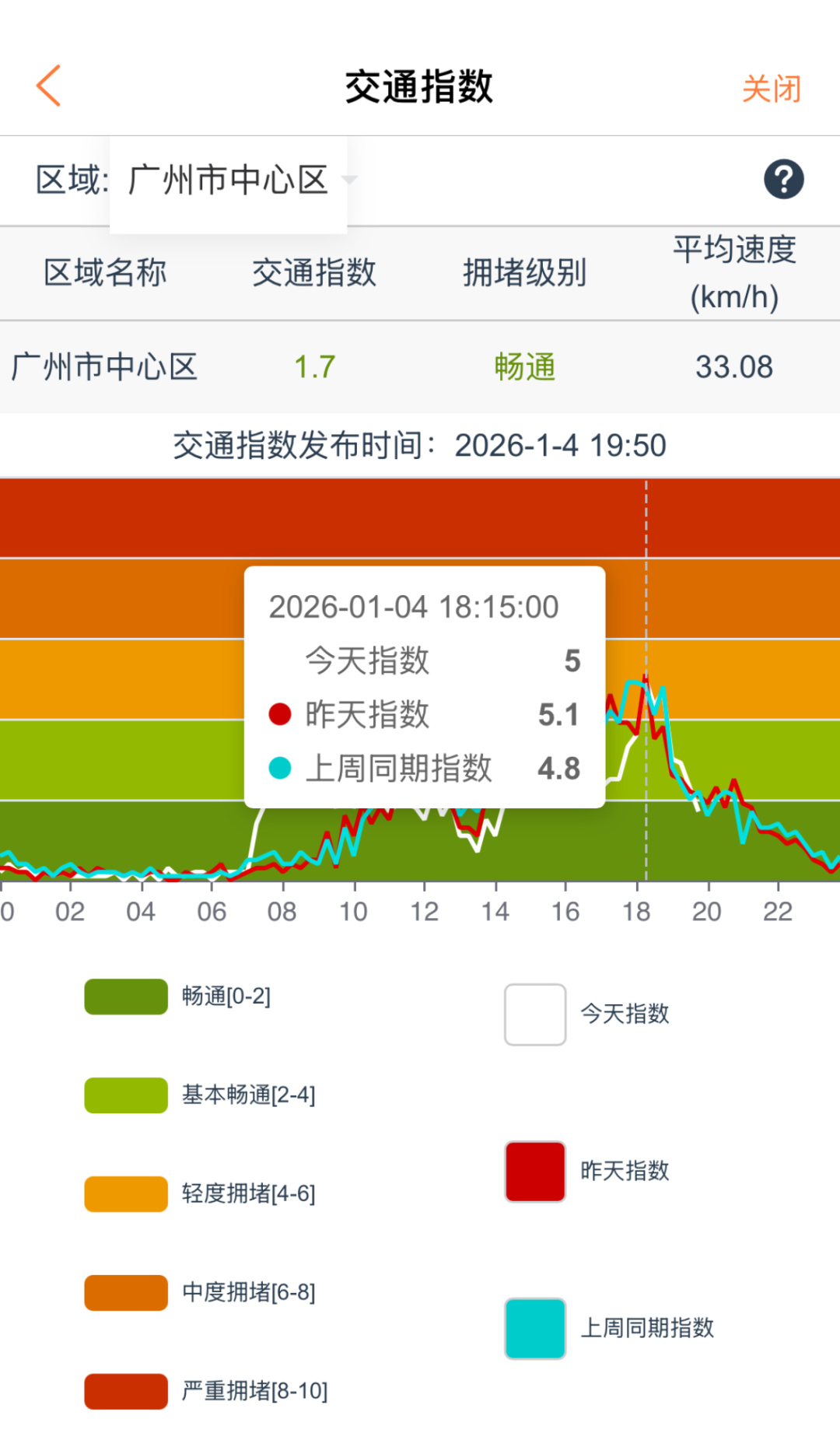Go back using the orange arrow
This screenshot has width=840, height=1454.
(48, 86)
